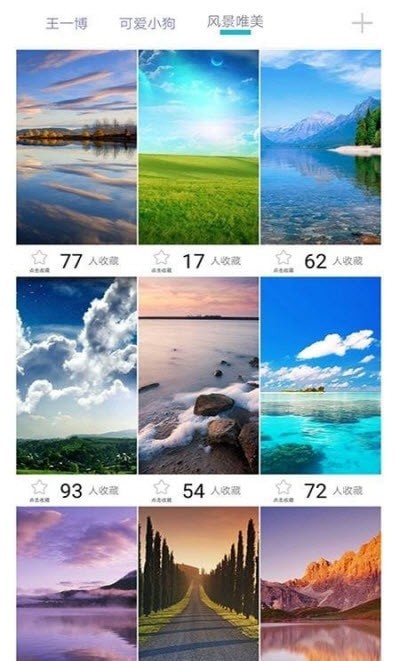
Task: Favorite the wallpaper with 72 人收藏
Action: pos(283,491)
